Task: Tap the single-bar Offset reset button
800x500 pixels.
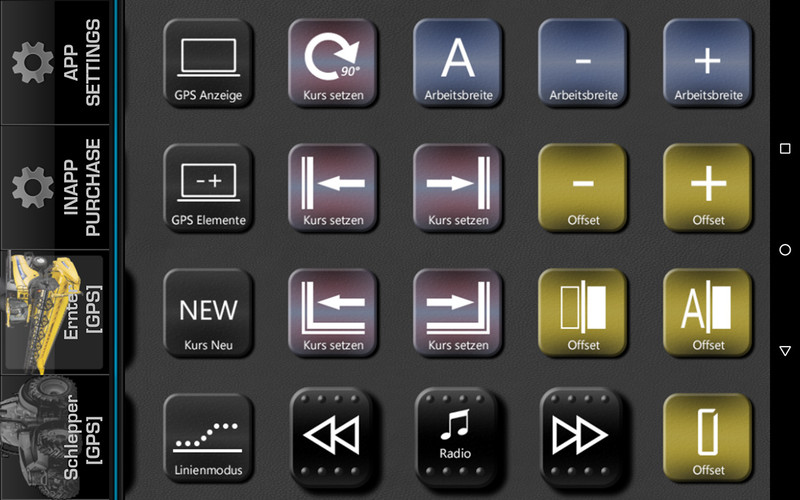Action: click(x=708, y=437)
